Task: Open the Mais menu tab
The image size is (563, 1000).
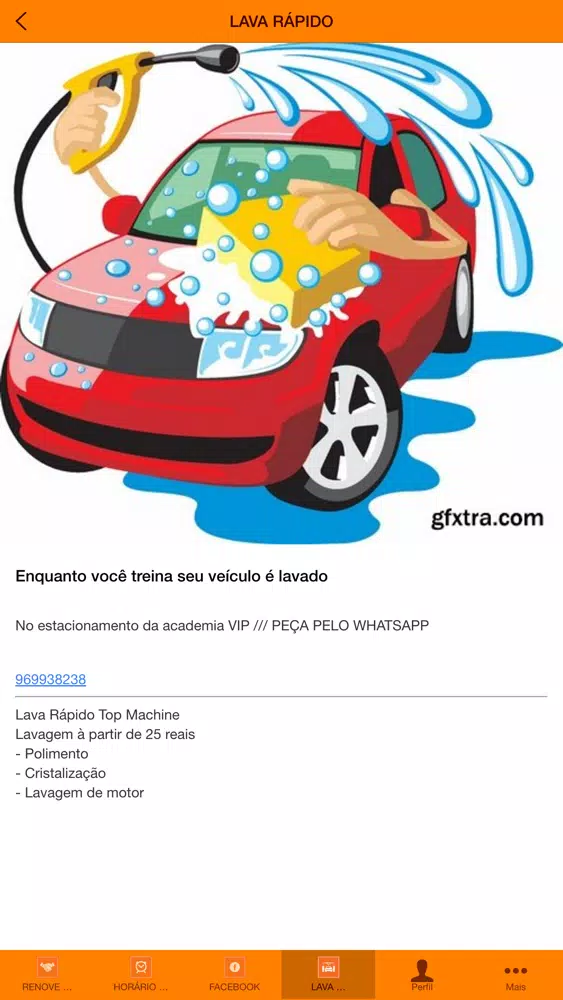Action: click(x=515, y=974)
